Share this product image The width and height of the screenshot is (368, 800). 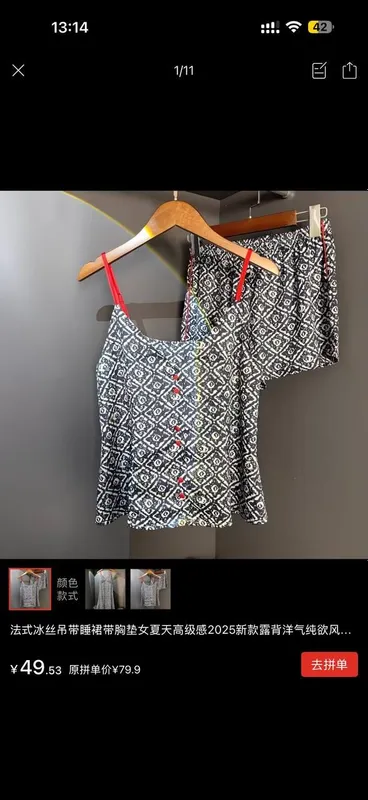coord(349,70)
